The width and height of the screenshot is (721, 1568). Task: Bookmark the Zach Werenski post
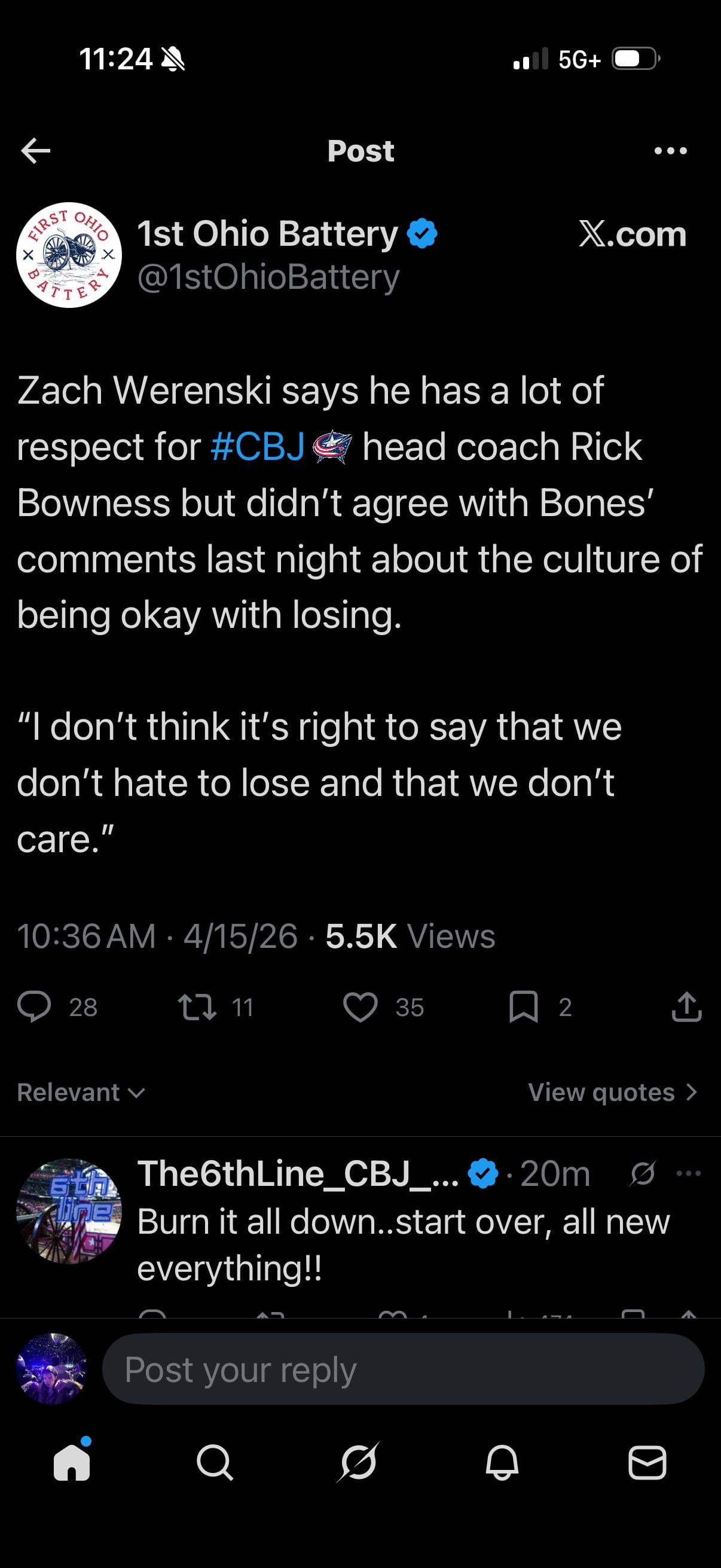pyautogui.click(x=523, y=1007)
